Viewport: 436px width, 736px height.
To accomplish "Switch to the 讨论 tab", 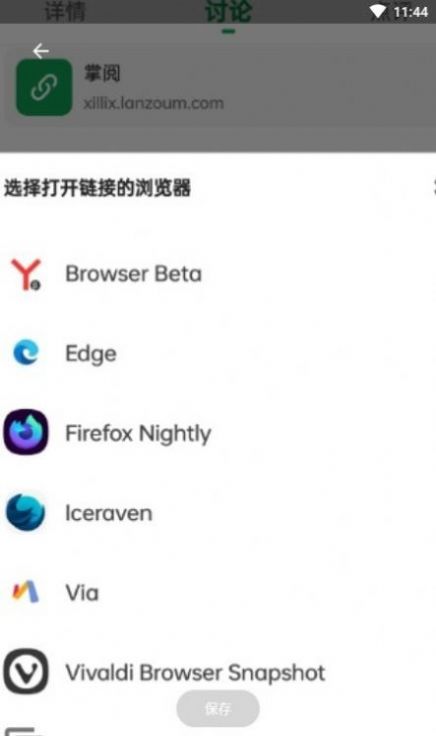I will (x=229, y=11).
